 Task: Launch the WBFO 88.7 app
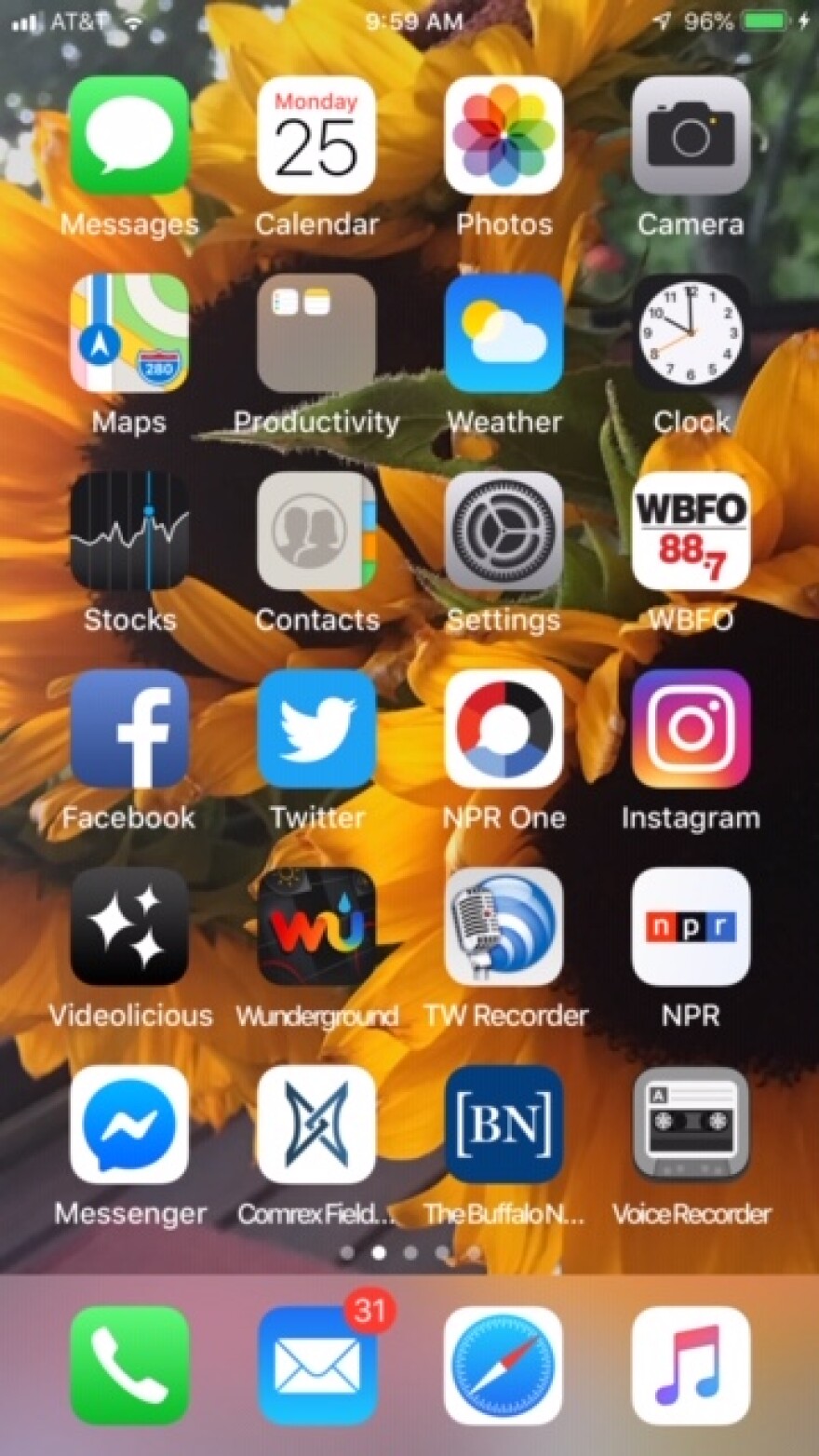click(691, 532)
